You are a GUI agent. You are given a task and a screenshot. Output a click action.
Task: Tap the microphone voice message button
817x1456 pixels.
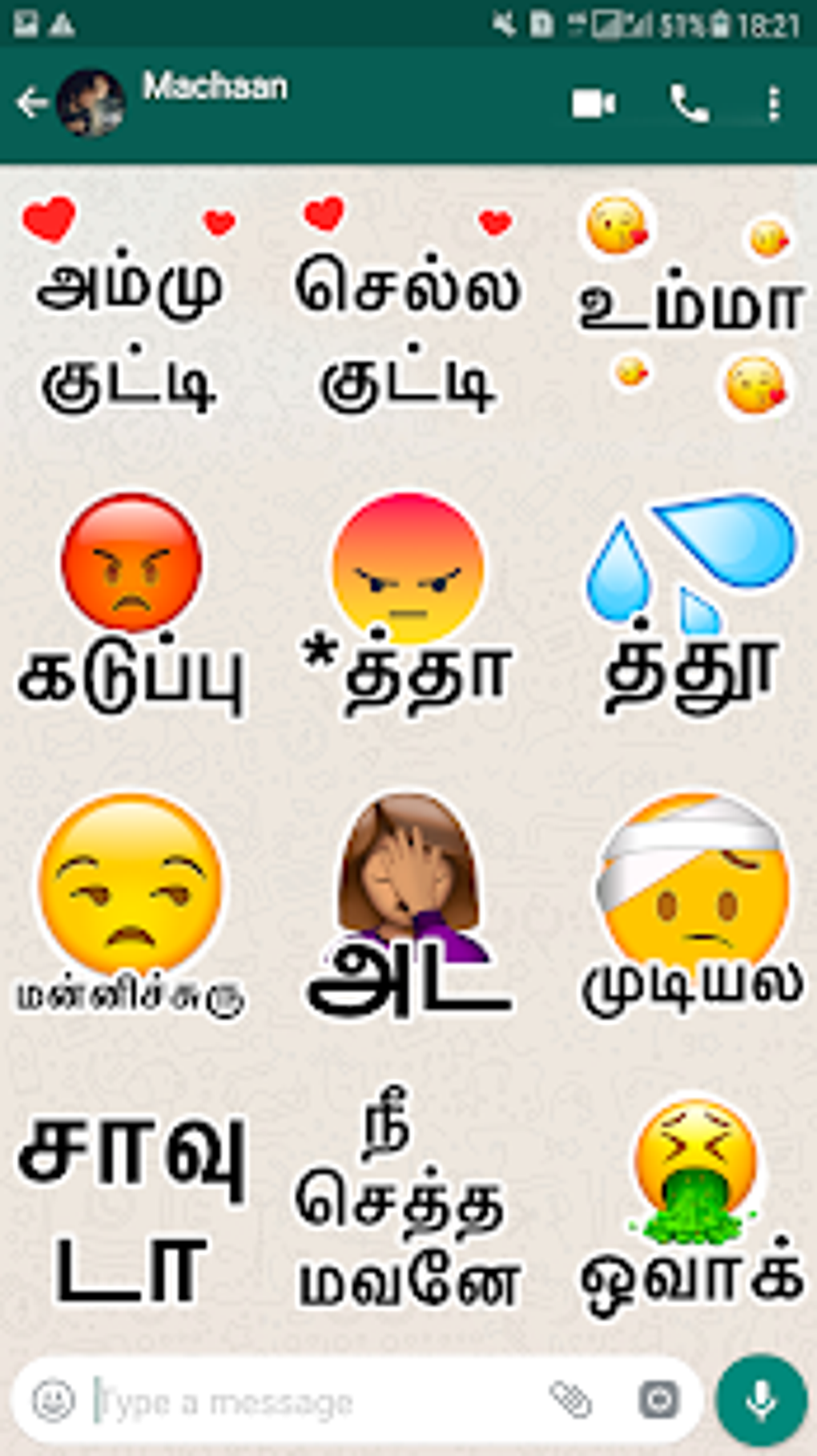[x=761, y=1400]
